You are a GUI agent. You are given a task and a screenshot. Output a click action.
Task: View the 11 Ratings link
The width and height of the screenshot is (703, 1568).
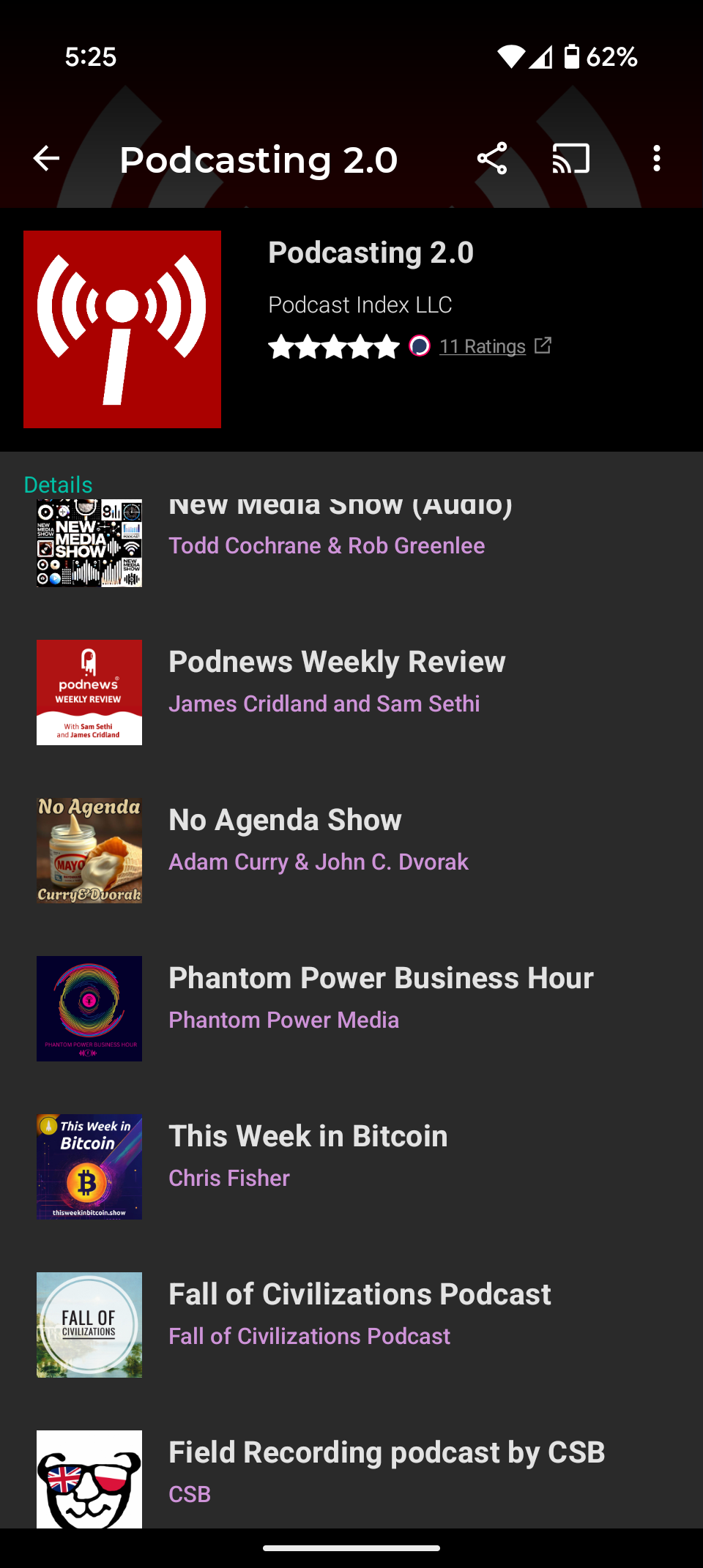point(483,346)
